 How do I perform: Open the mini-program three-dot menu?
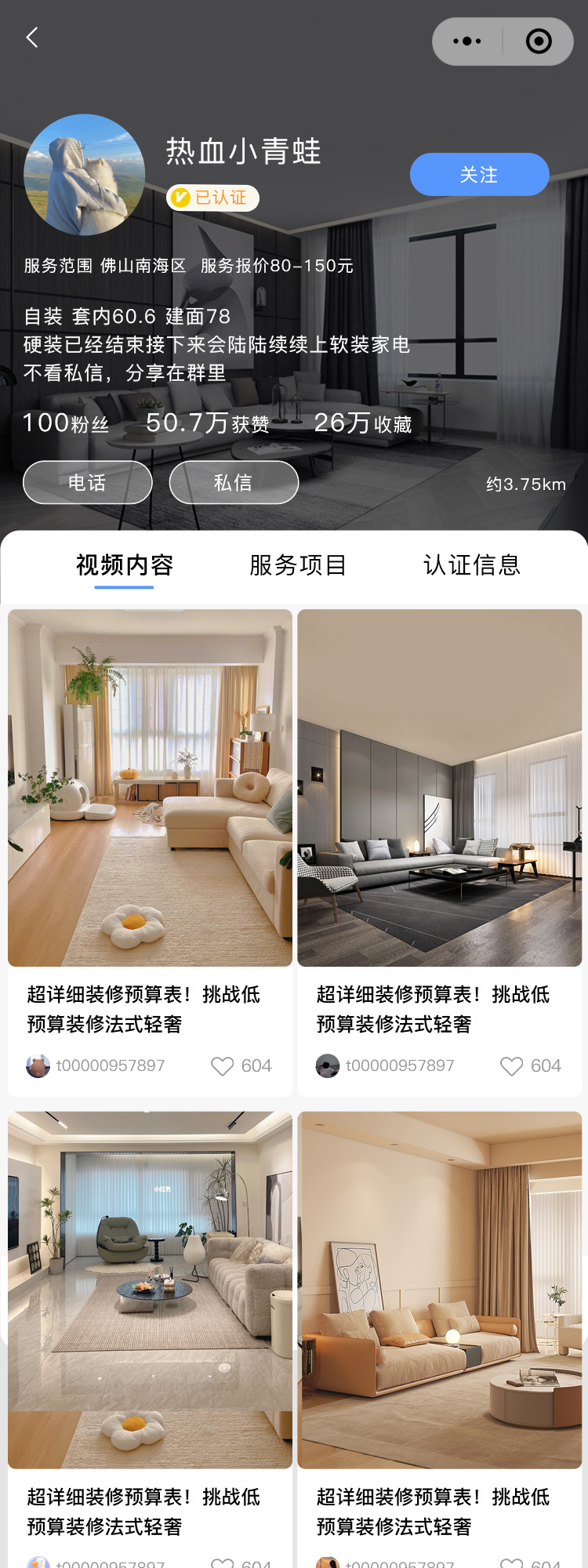[x=467, y=42]
